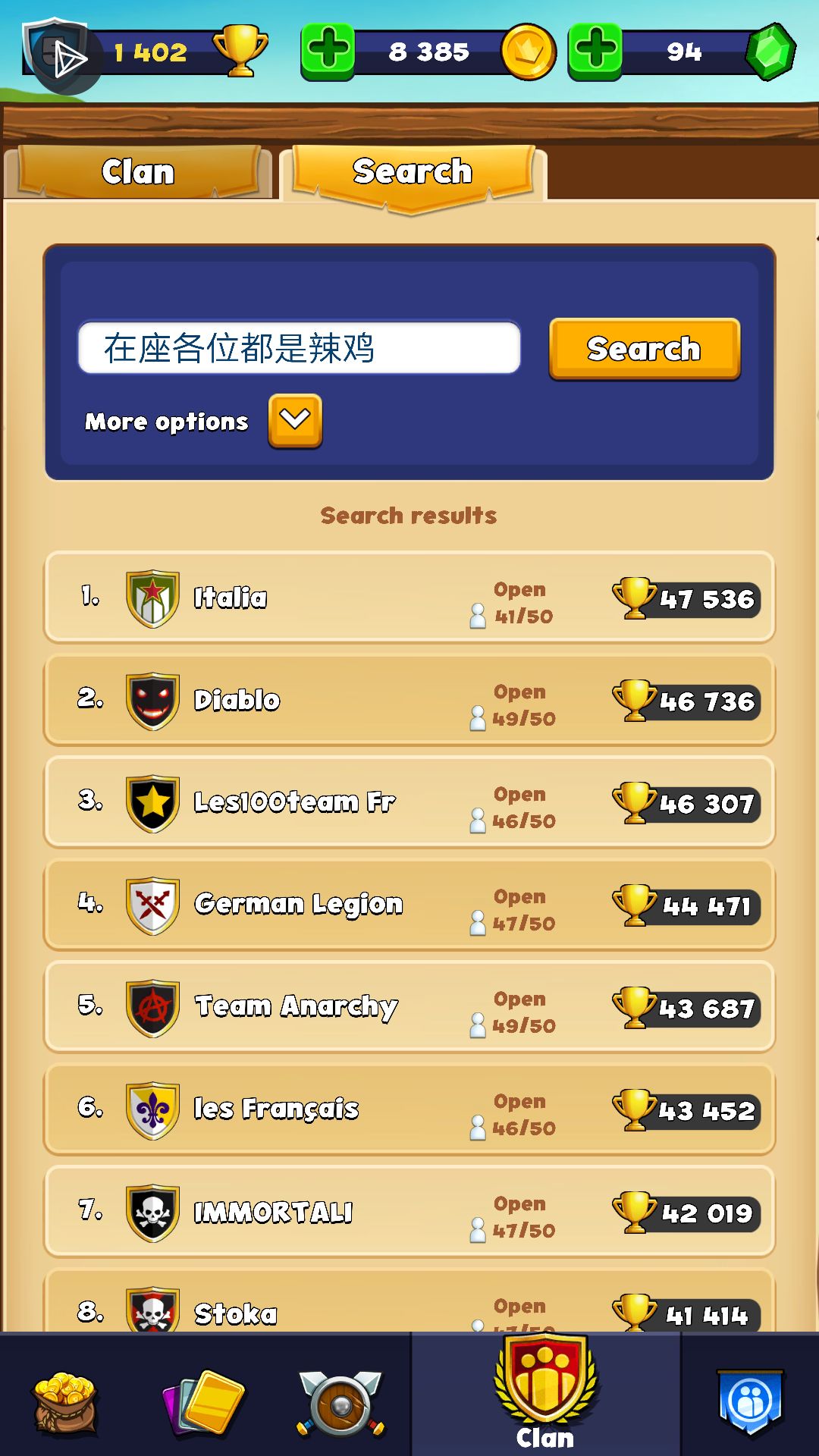
Task: Tap the IMMORTALI skull badge
Action: pyautogui.click(x=152, y=1211)
